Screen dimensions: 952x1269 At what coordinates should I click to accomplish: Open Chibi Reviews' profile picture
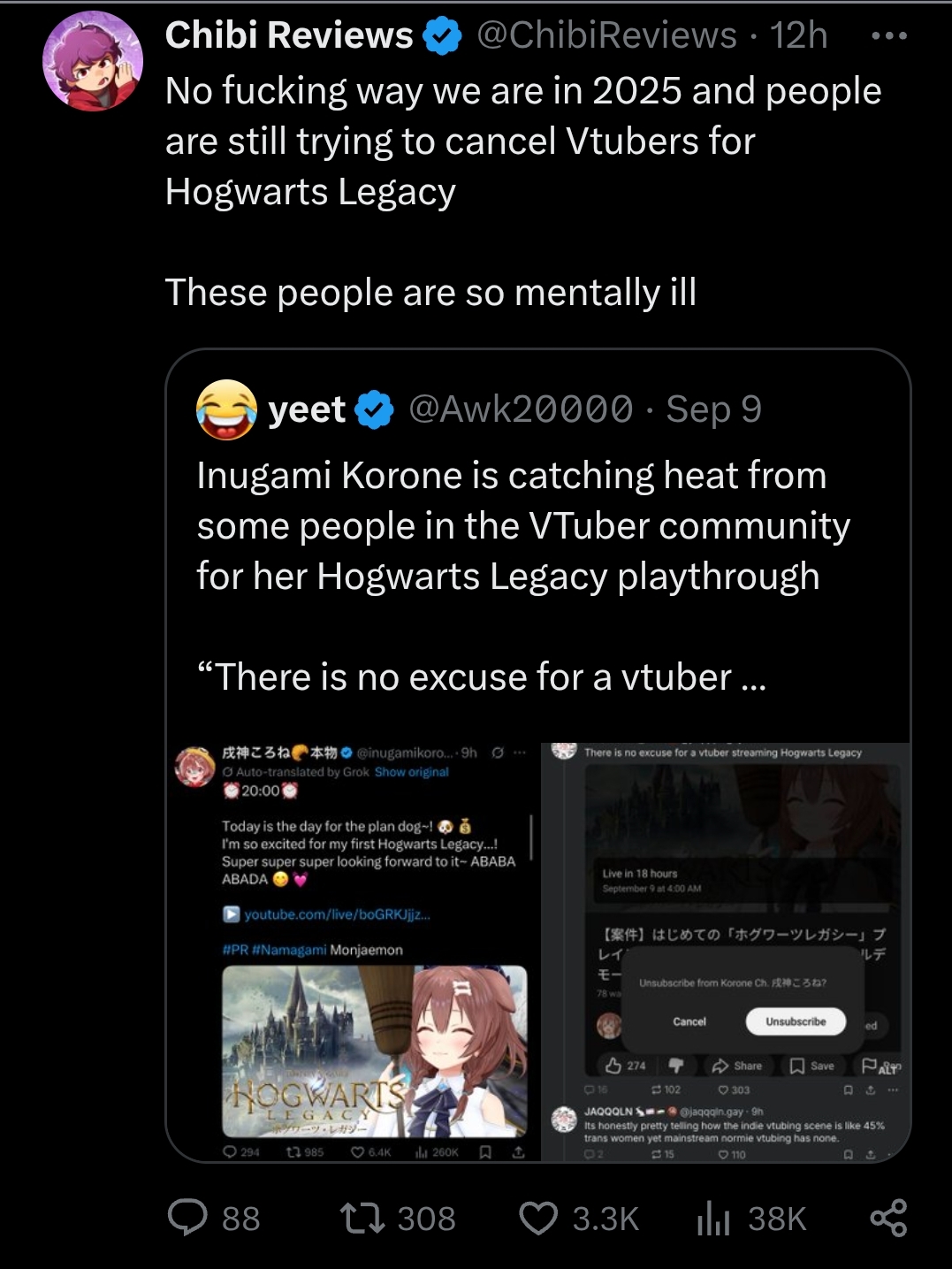point(93,62)
